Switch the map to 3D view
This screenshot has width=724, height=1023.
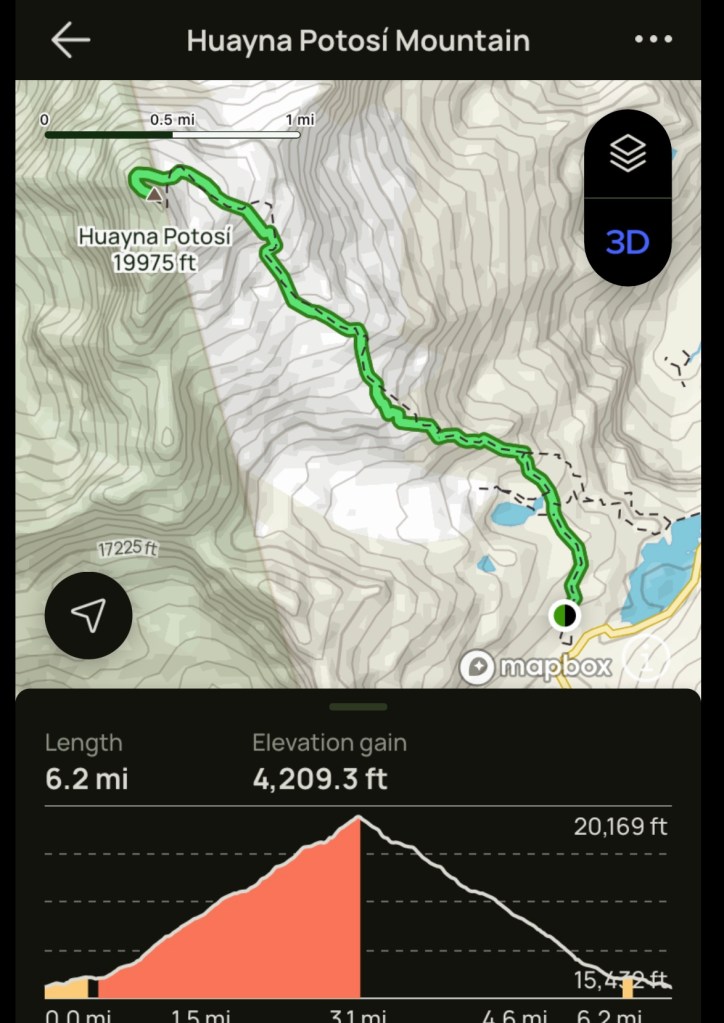(x=627, y=242)
